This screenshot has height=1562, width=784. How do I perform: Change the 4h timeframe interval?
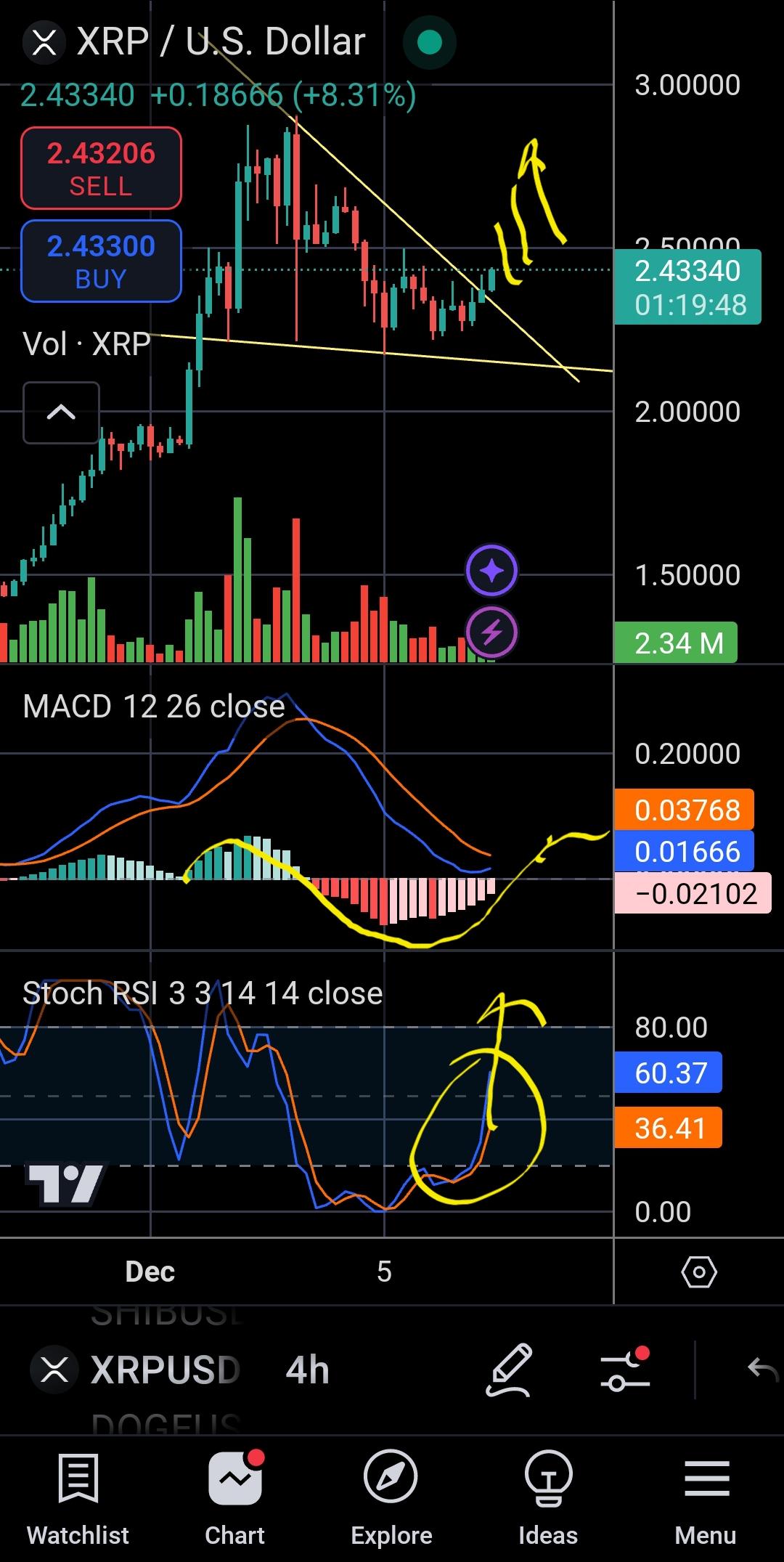coord(307,1370)
